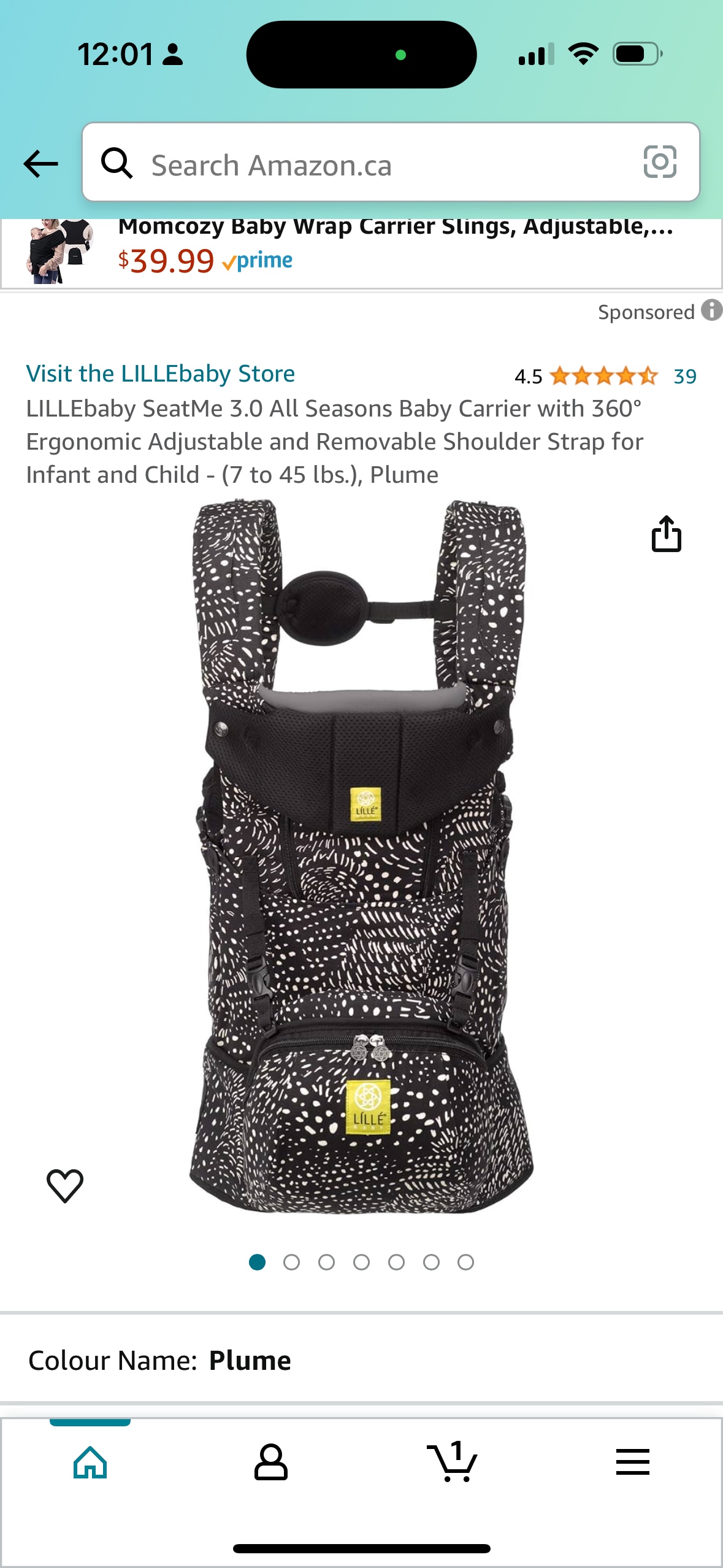Screen dimensions: 723x1568
Task: Open the hamburger menu
Action: pos(633,1462)
